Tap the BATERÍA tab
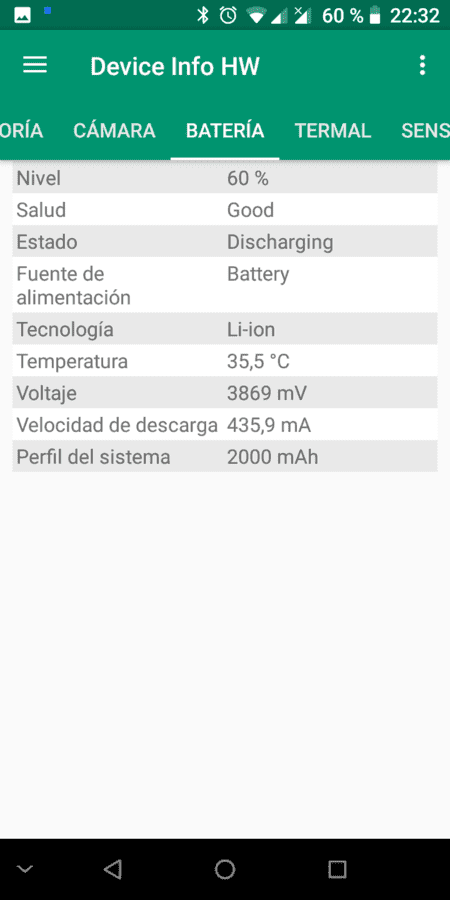Viewport: 450px width, 900px height. (225, 131)
